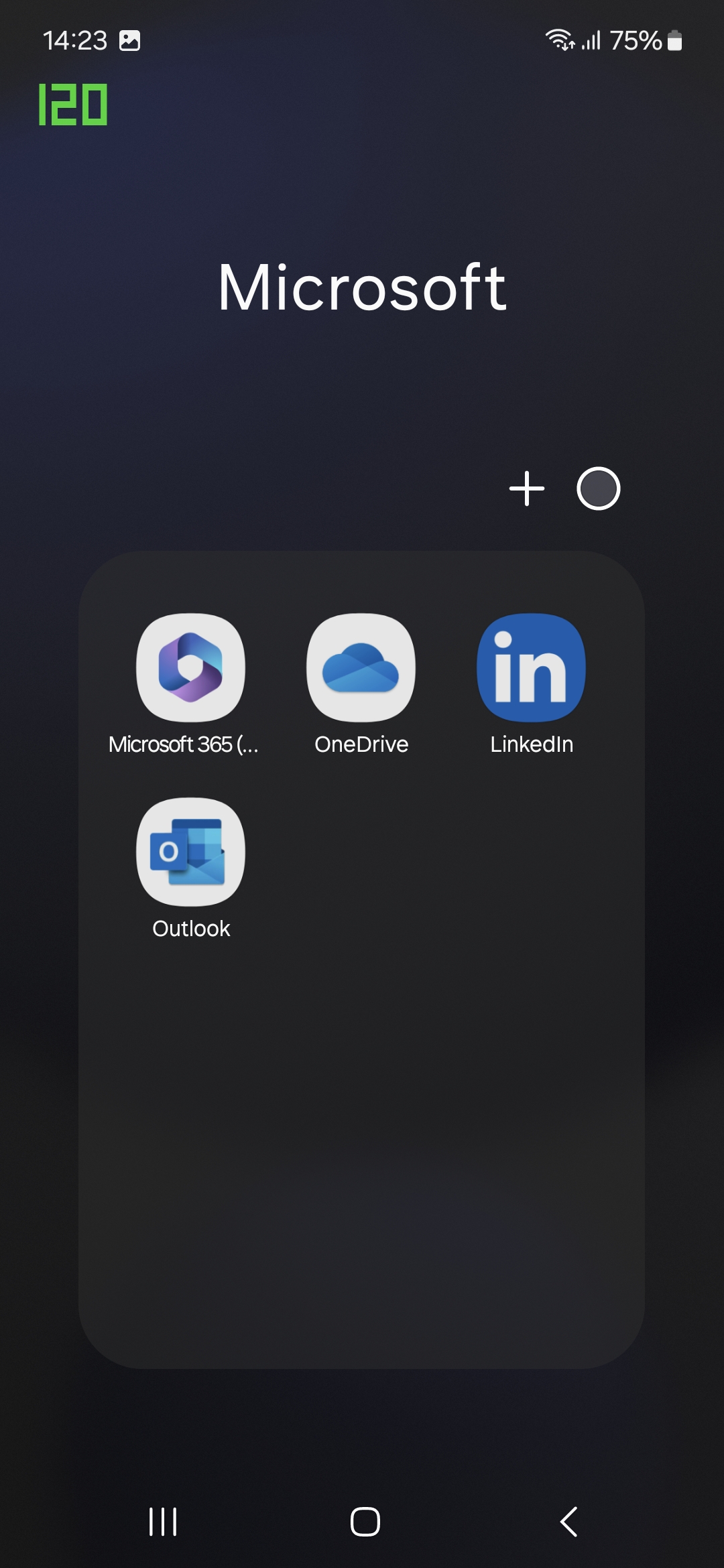Go back with the navigation bar arrow
724x1568 pixels.
tap(568, 1522)
